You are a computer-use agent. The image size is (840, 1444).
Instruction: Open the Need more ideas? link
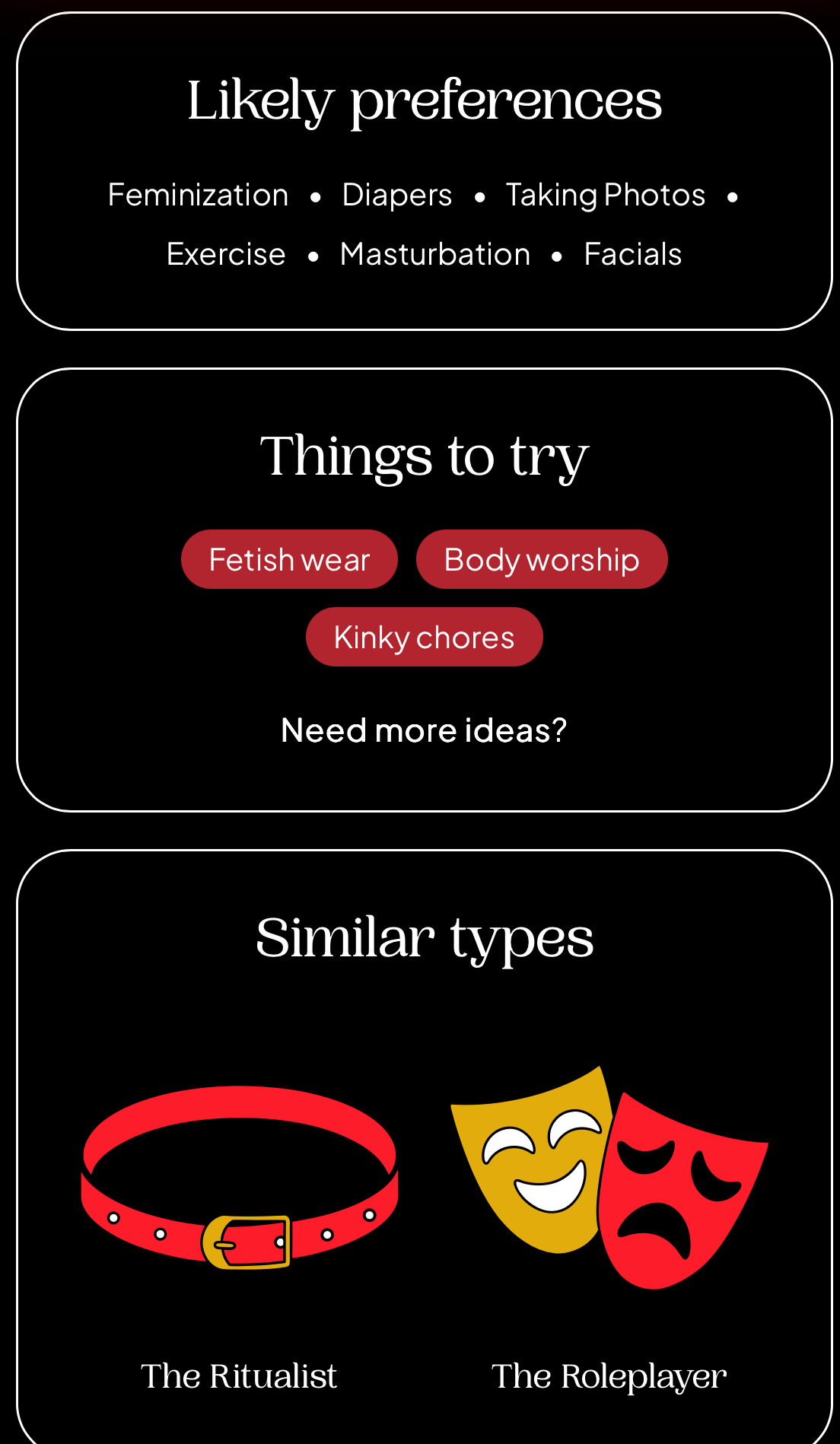424,730
